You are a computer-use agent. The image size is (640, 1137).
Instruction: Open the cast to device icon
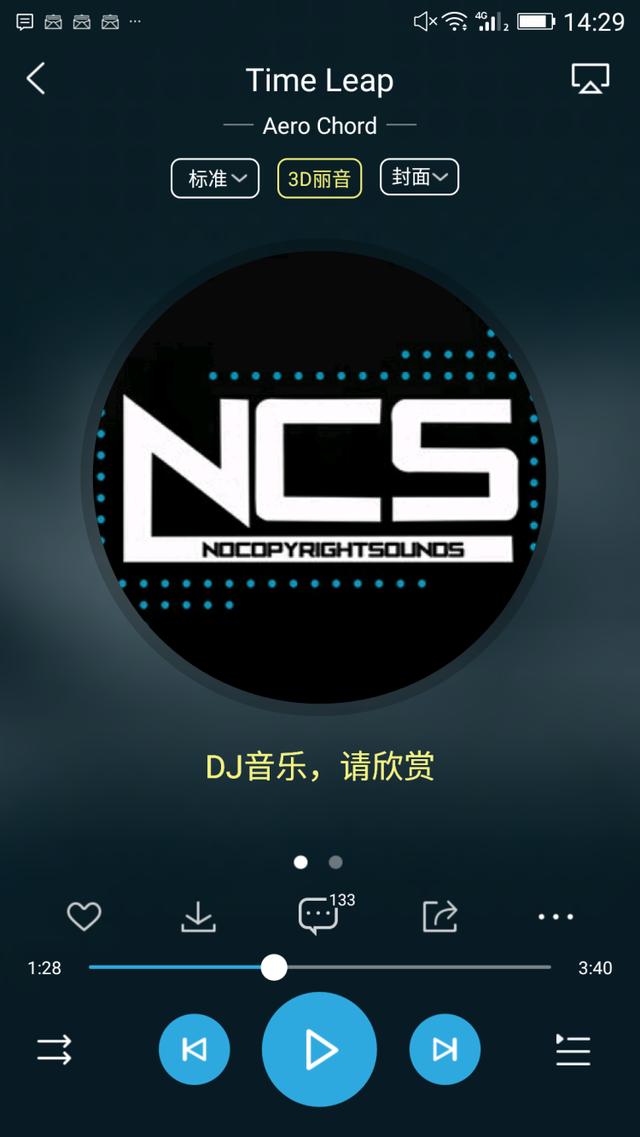590,80
